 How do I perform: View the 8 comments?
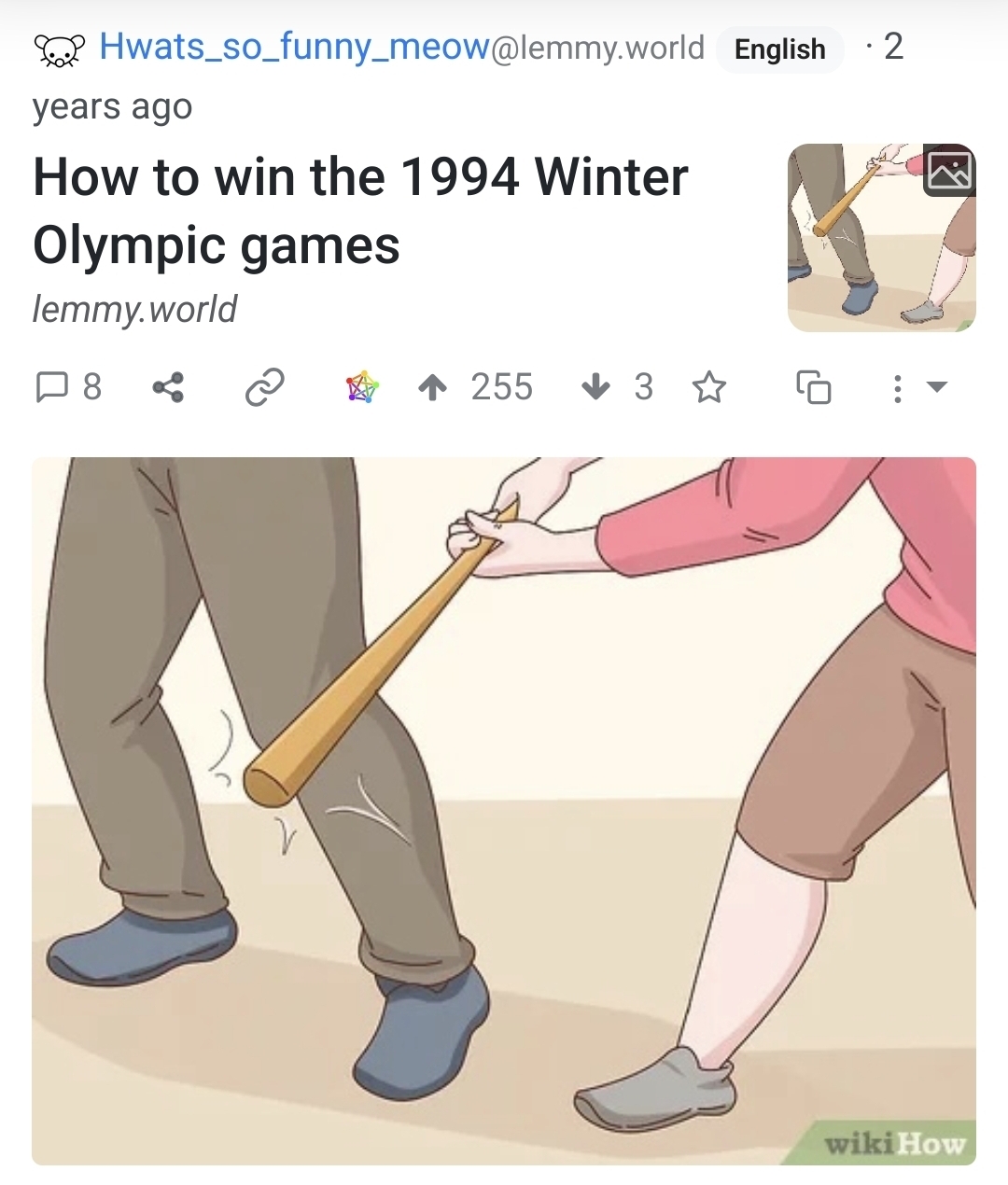pos(68,386)
